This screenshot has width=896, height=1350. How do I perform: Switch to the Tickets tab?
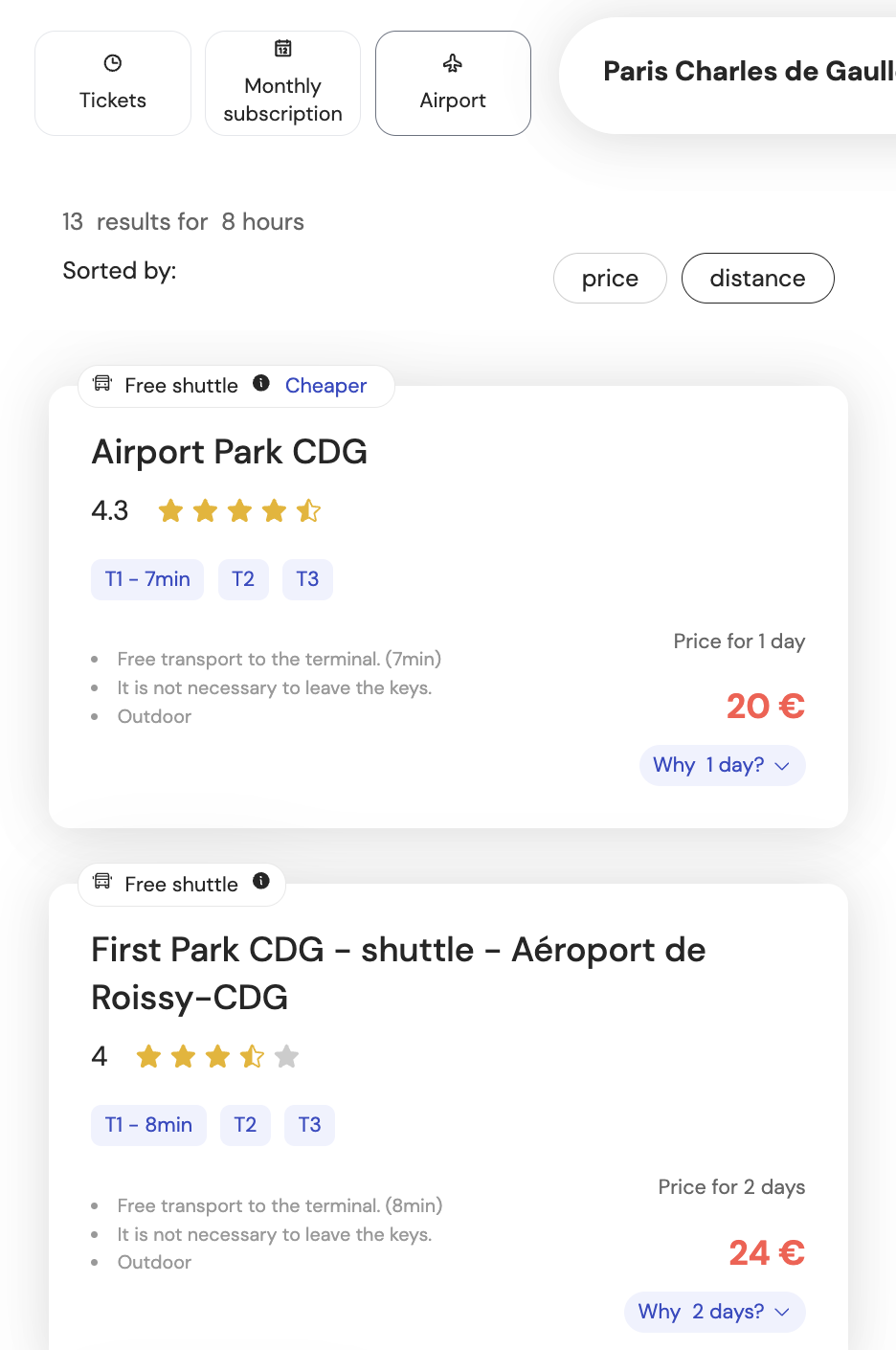coord(112,82)
